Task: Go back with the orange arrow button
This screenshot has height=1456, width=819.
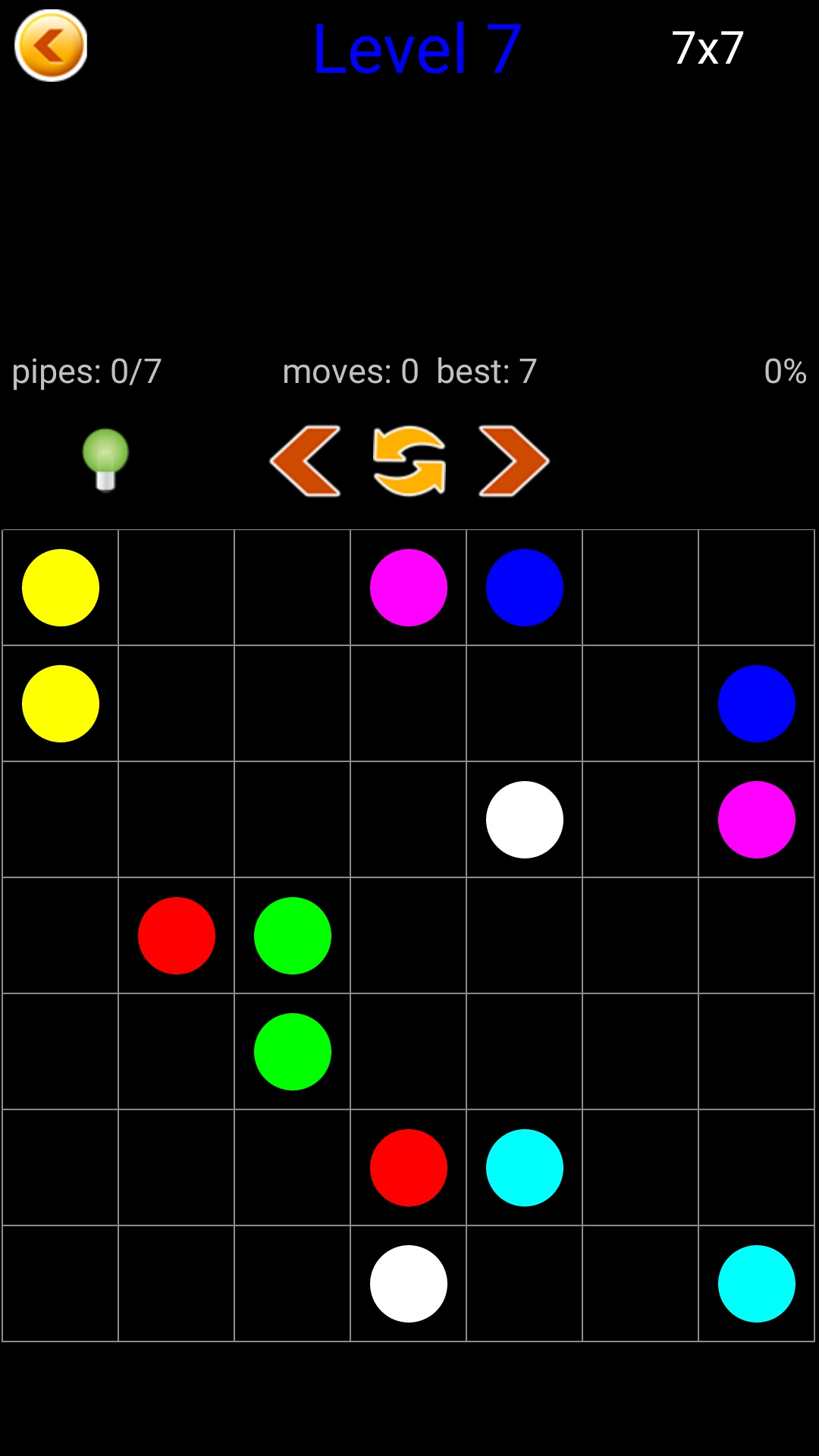Action: click(x=51, y=45)
